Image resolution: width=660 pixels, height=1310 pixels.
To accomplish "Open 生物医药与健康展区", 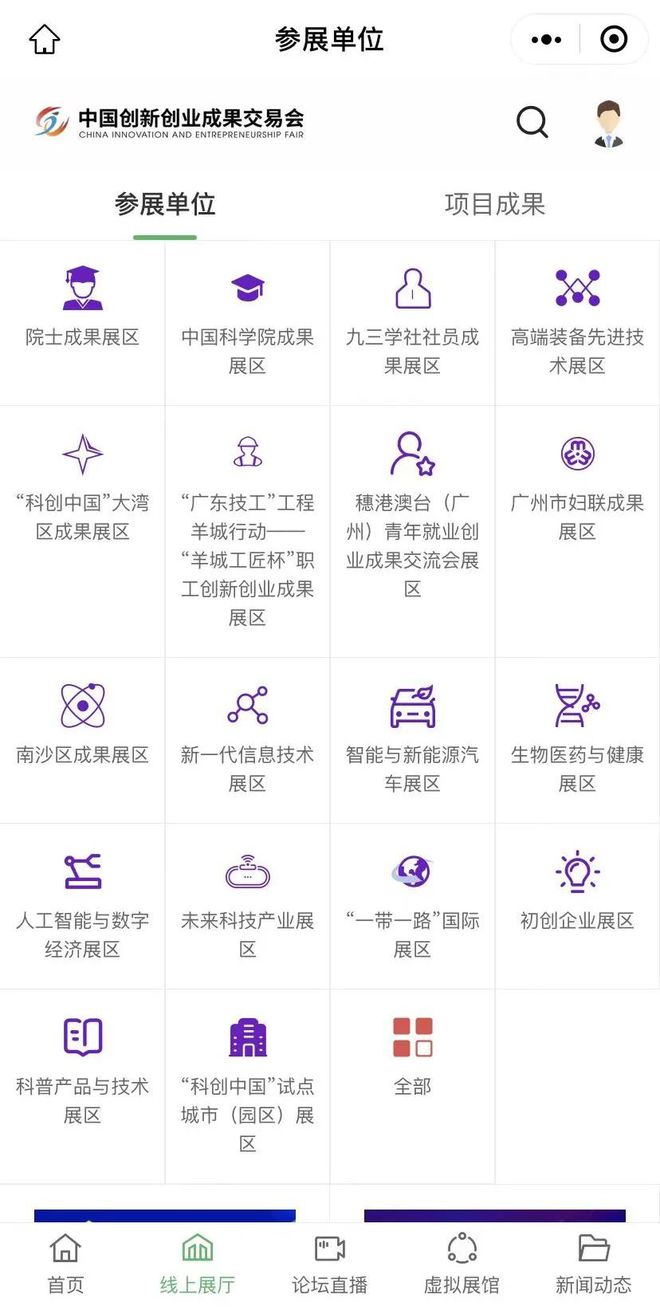I will point(577,738).
